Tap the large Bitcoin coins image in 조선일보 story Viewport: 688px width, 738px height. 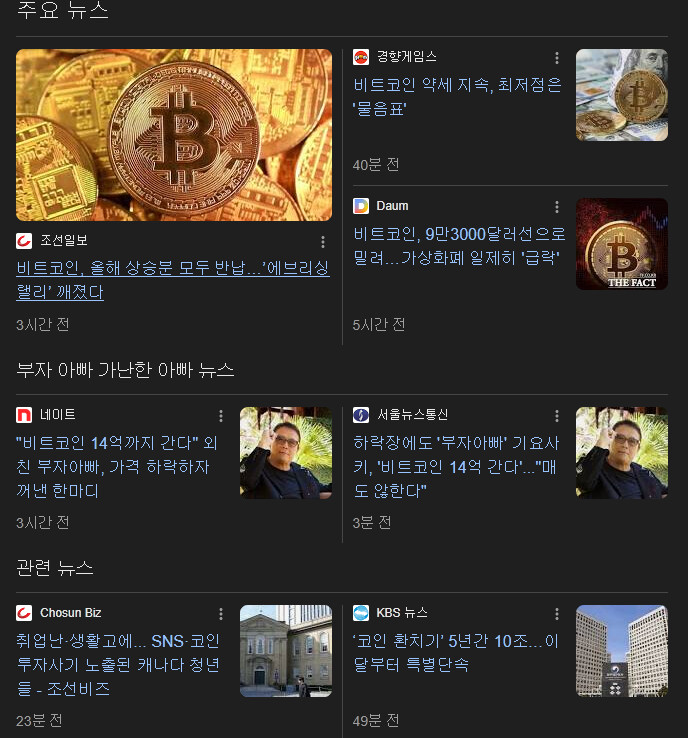coord(174,135)
